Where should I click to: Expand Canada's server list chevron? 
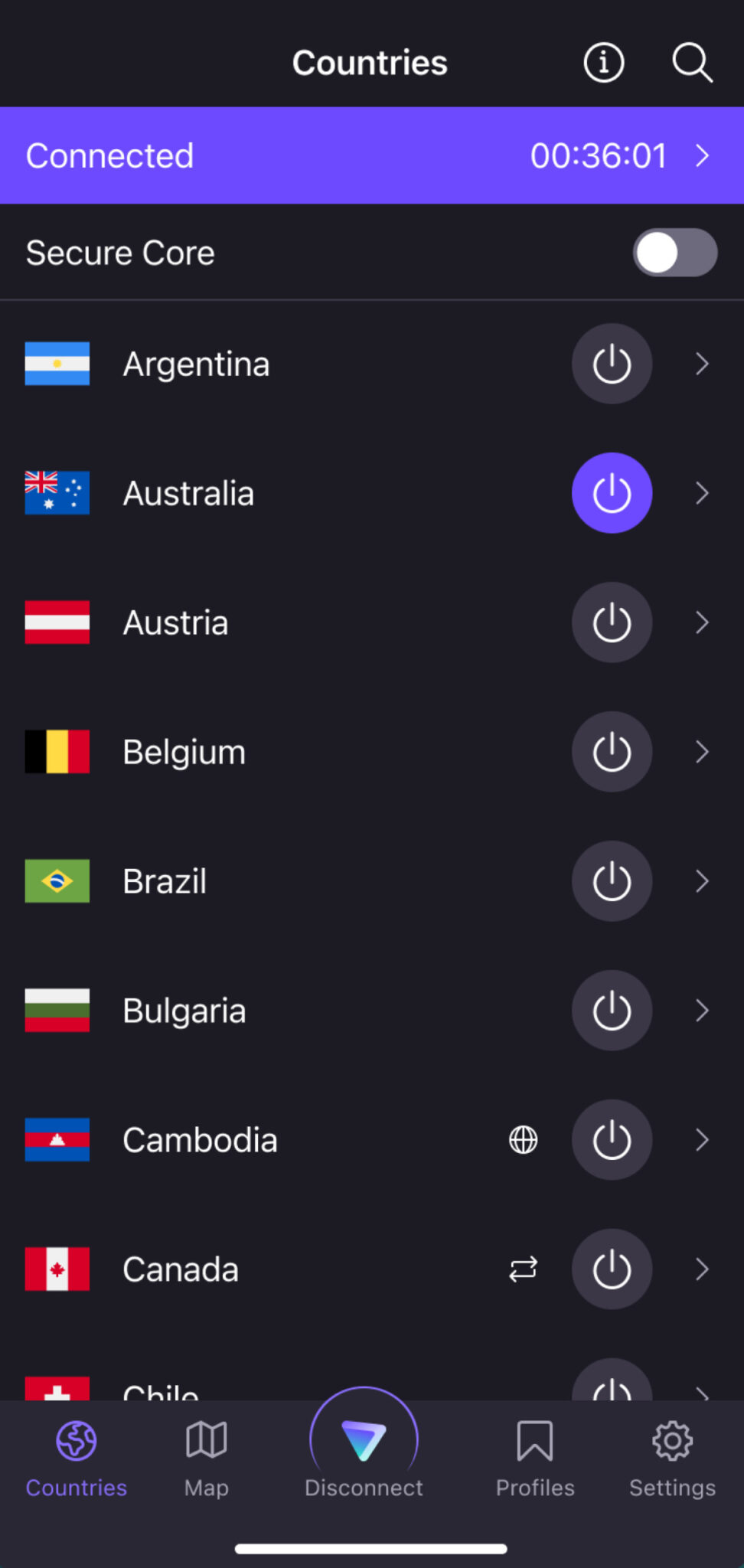click(x=702, y=1269)
